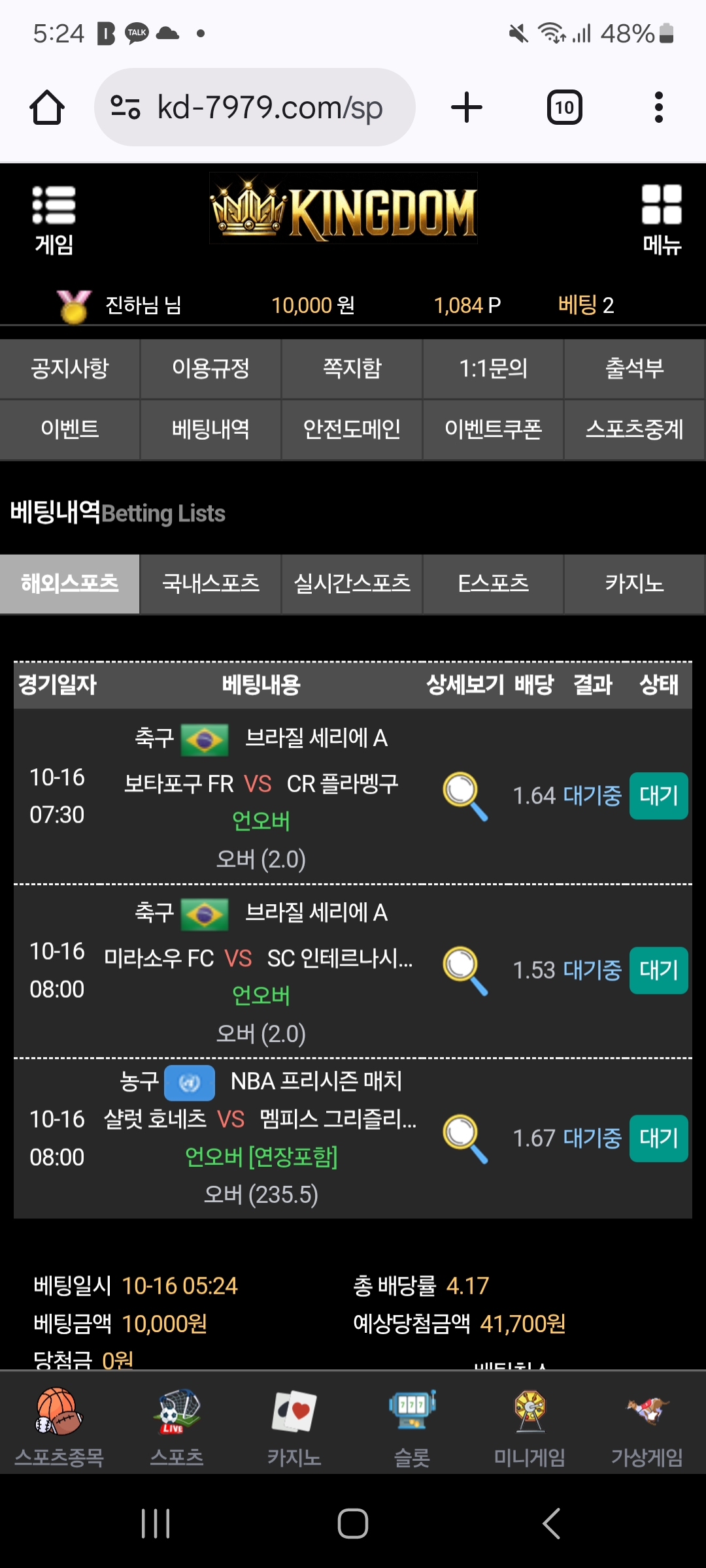Open 스포츠중계 page
This screenshot has height=1568, width=706.
point(634,429)
